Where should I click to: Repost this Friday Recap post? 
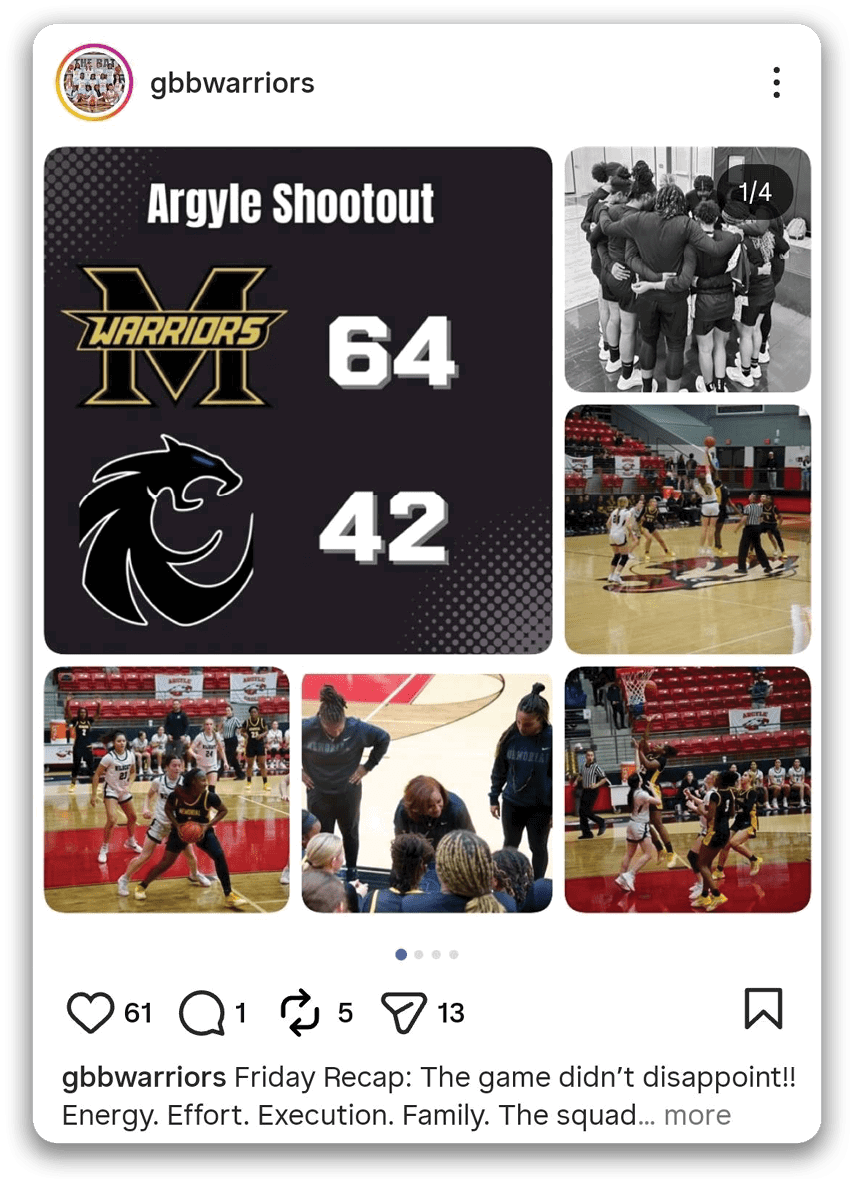click(300, 1013)
